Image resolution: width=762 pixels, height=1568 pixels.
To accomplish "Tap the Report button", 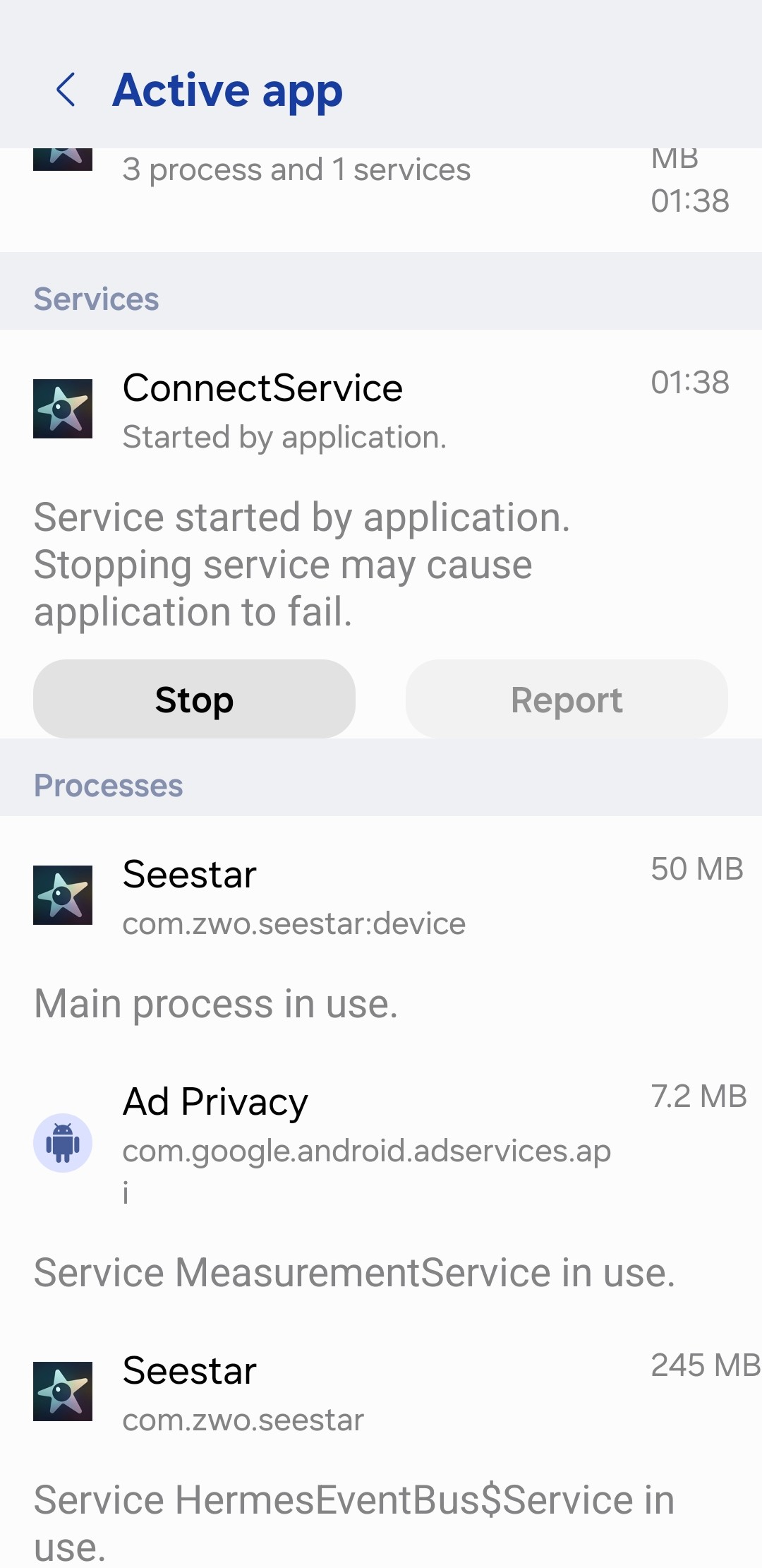I will point(567,699).
